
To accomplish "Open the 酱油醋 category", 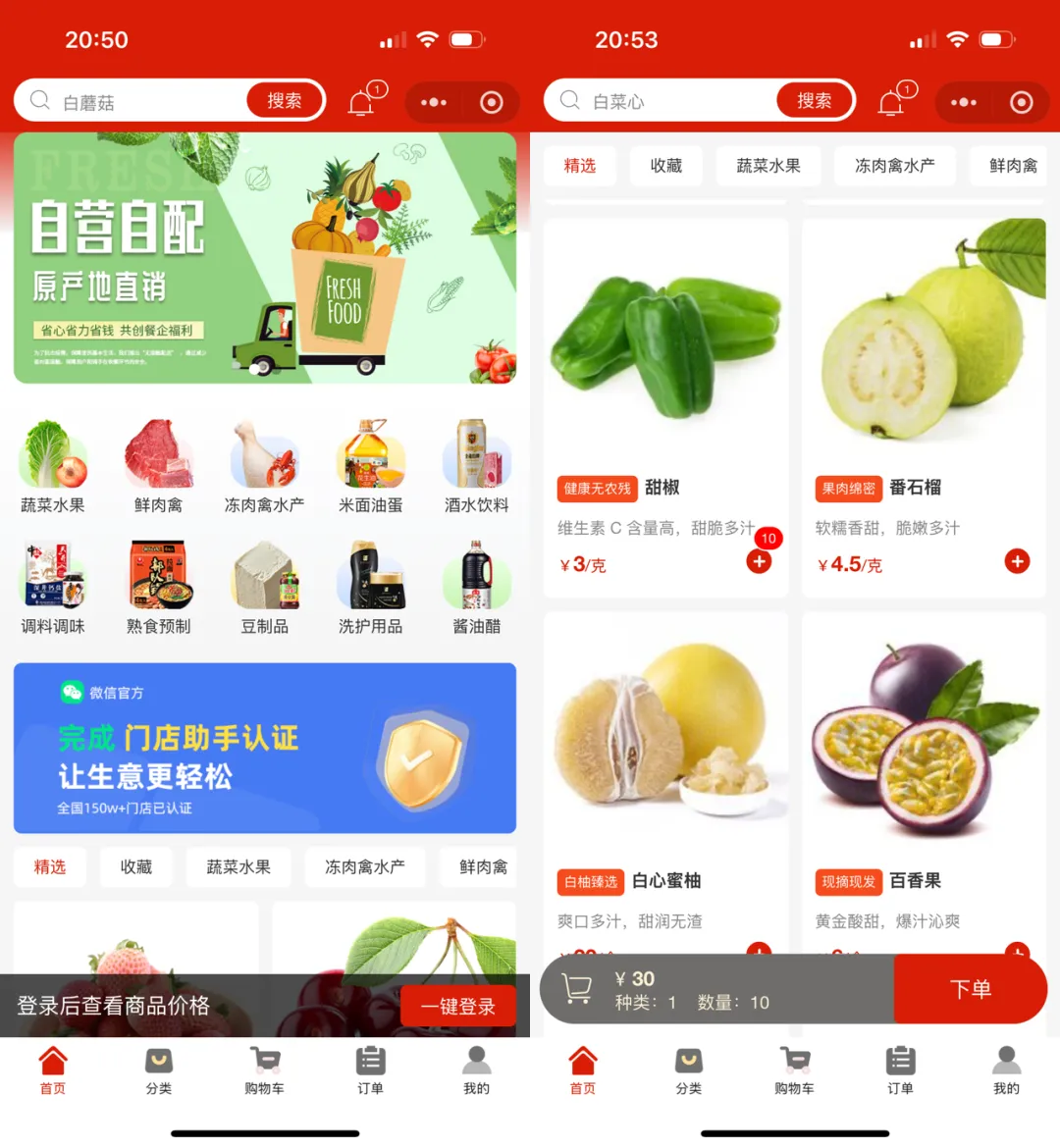I will (x=476, y=587).
